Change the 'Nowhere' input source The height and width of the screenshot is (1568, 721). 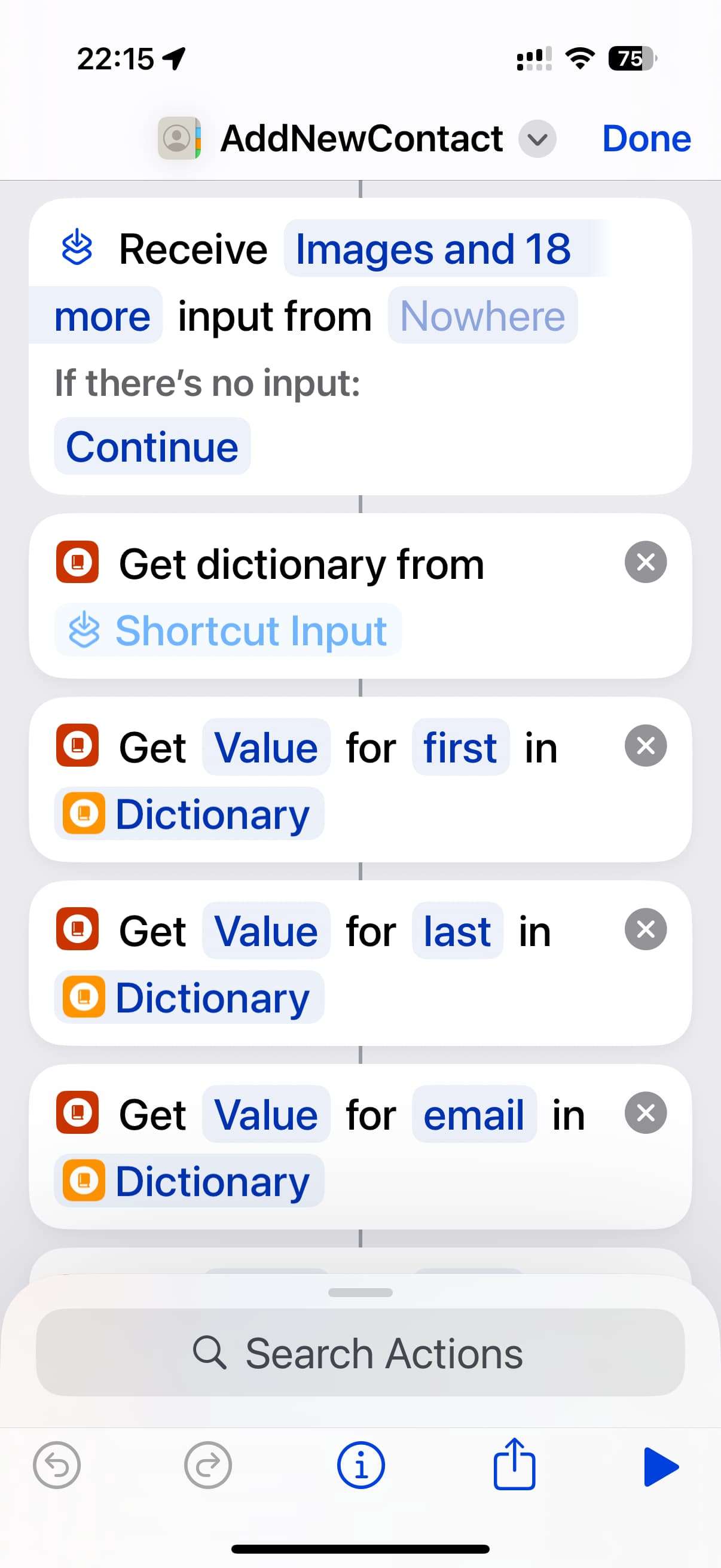482,316
